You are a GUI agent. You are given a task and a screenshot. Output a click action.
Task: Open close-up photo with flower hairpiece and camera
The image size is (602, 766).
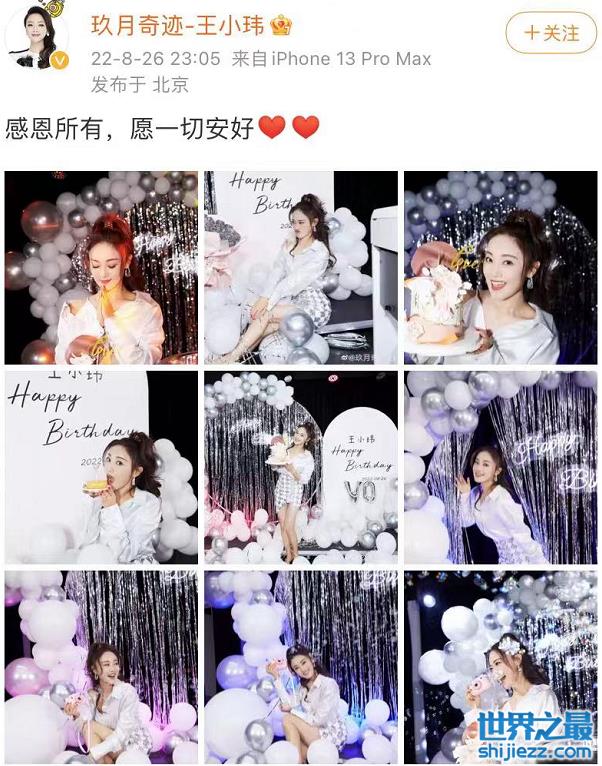(x=500, y=667)
